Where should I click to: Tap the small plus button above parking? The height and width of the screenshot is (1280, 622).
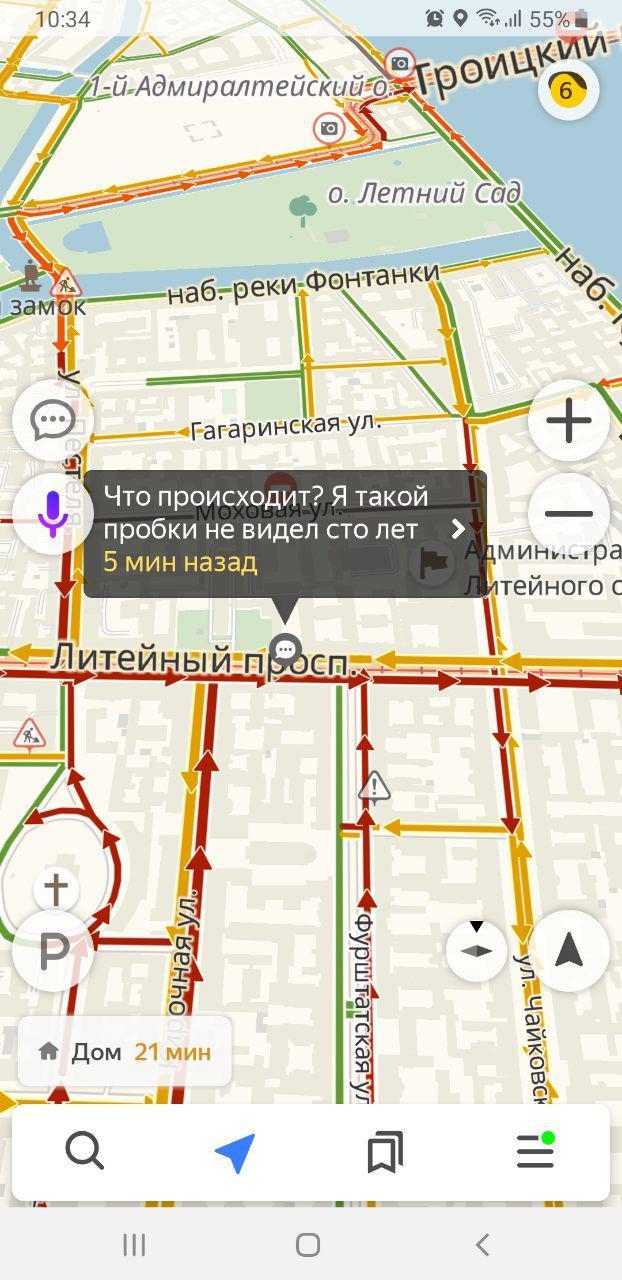click(x=56, y=888)
